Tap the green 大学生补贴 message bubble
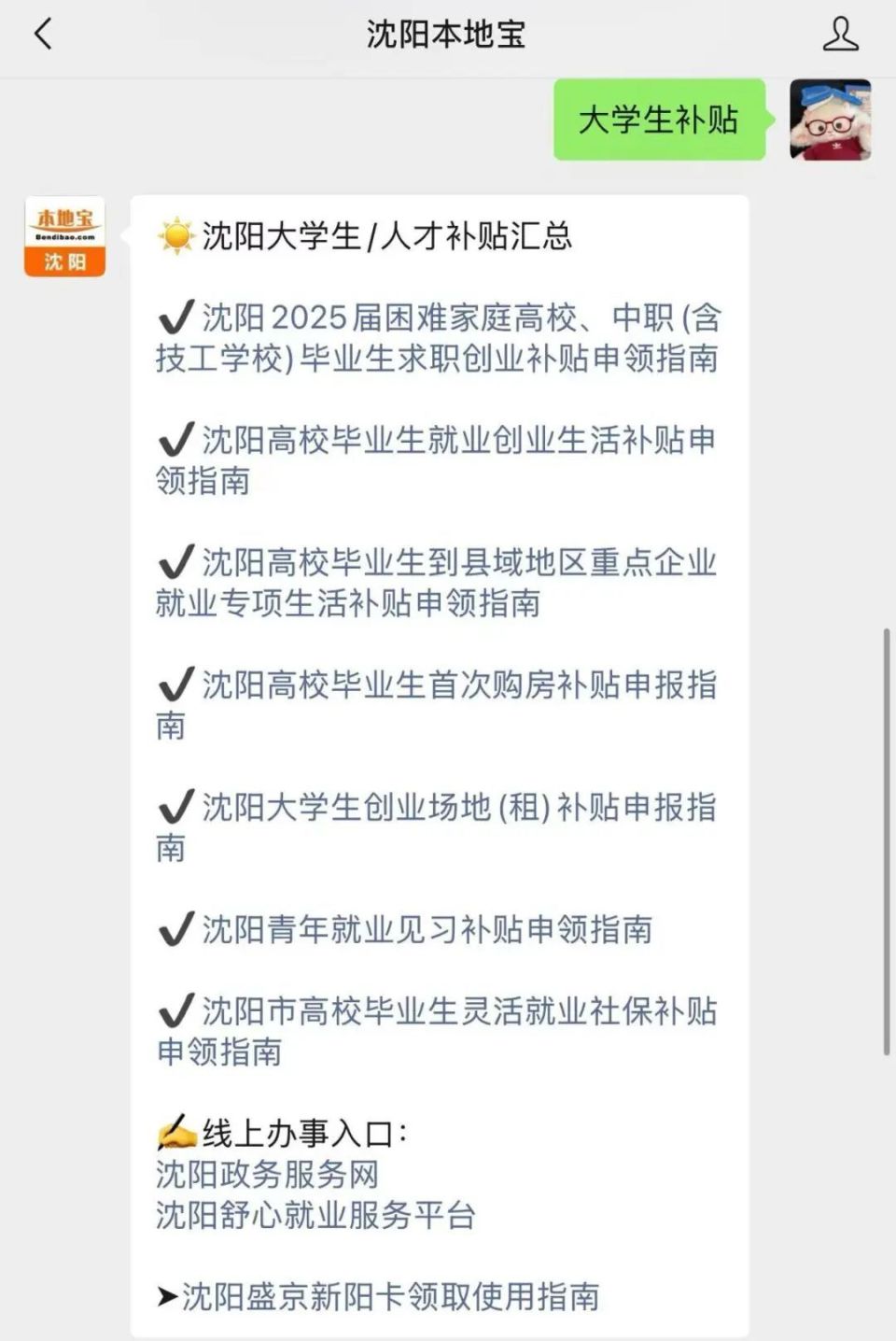The image size is (896, 1341). click(659, 118)
